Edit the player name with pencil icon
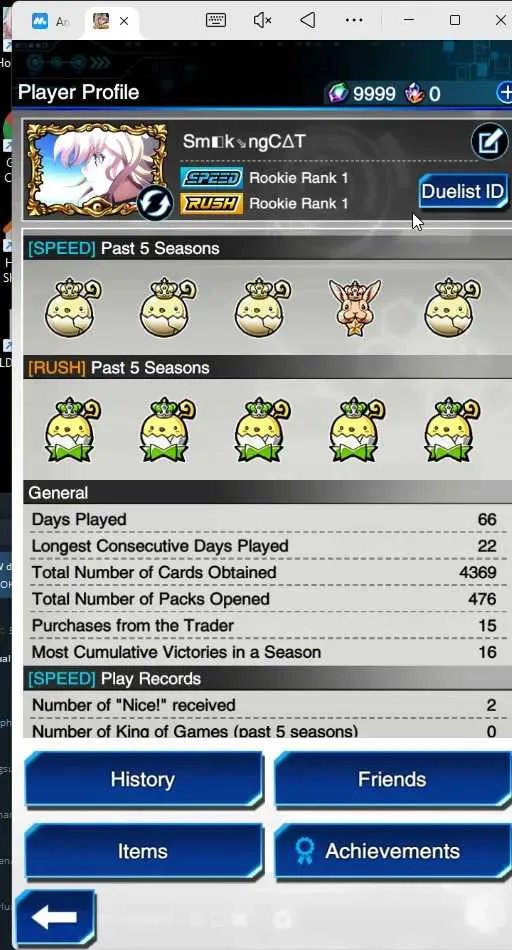The height and width of the screenshot is (950, 512). (488, 142)
